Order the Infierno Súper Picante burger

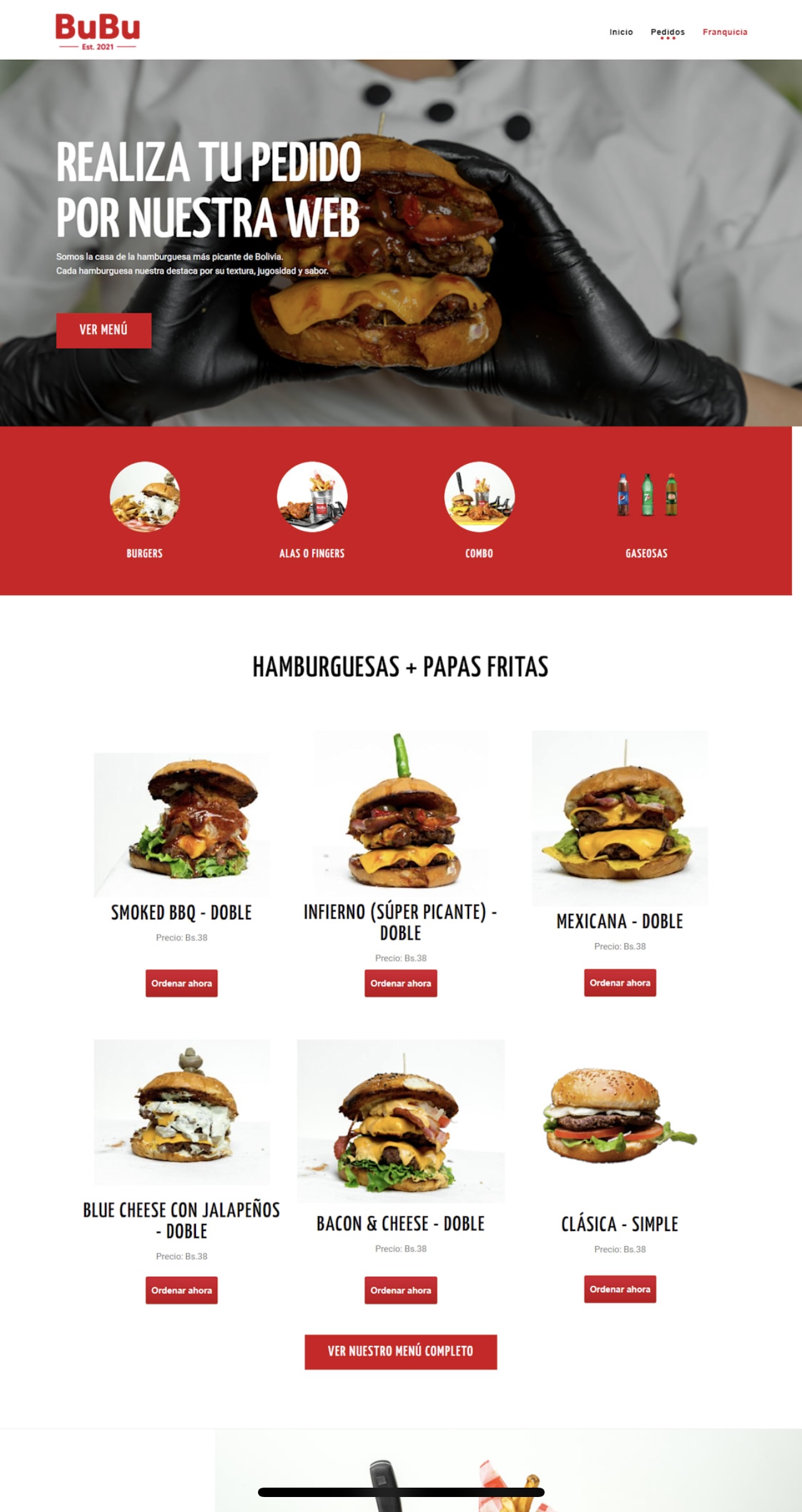click(x=401, y=983)
